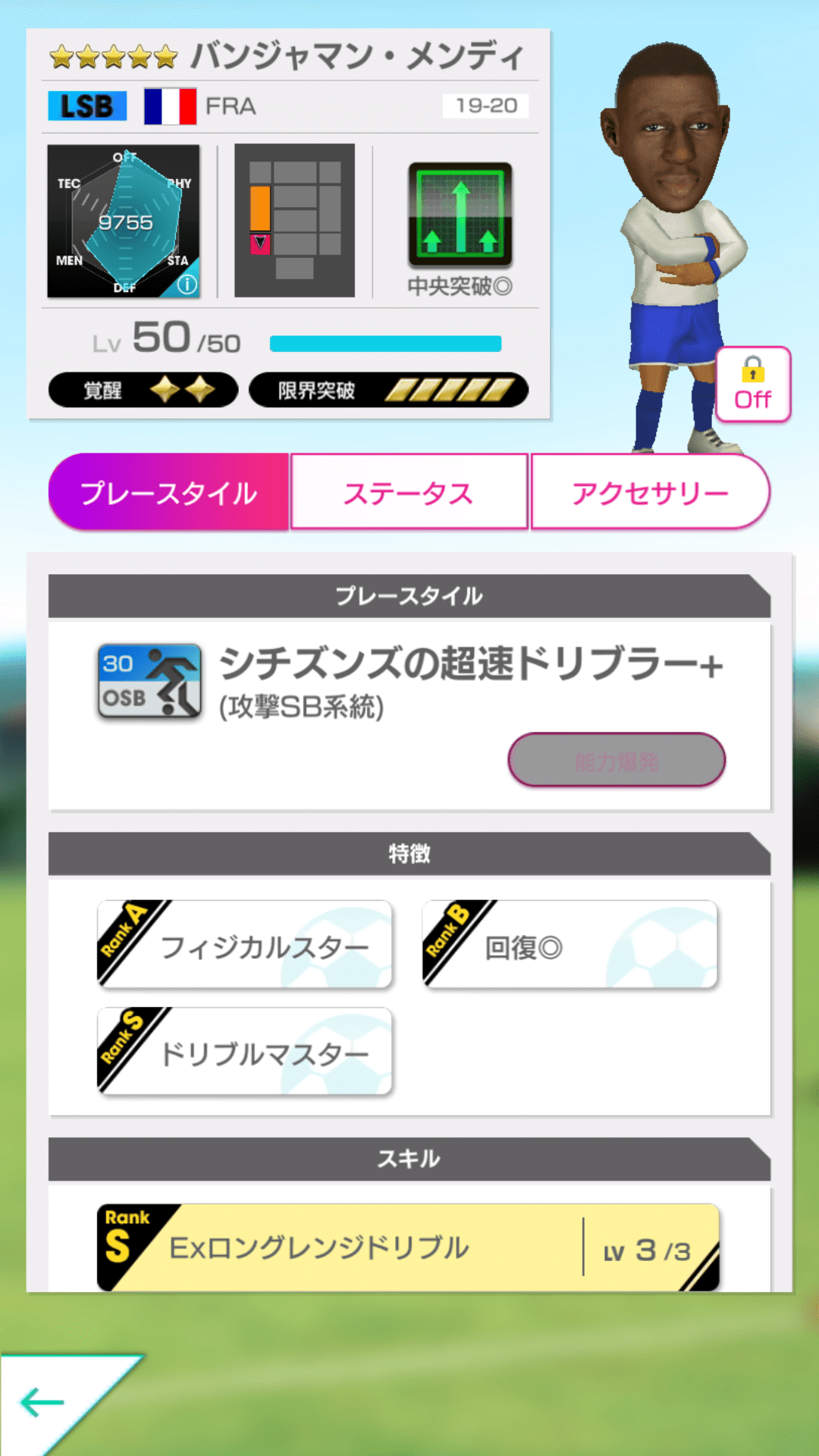The height and width of the screenshot is (1456, 819).
Task: Expand the スキル section header
Action: (x=409, y=1159)
